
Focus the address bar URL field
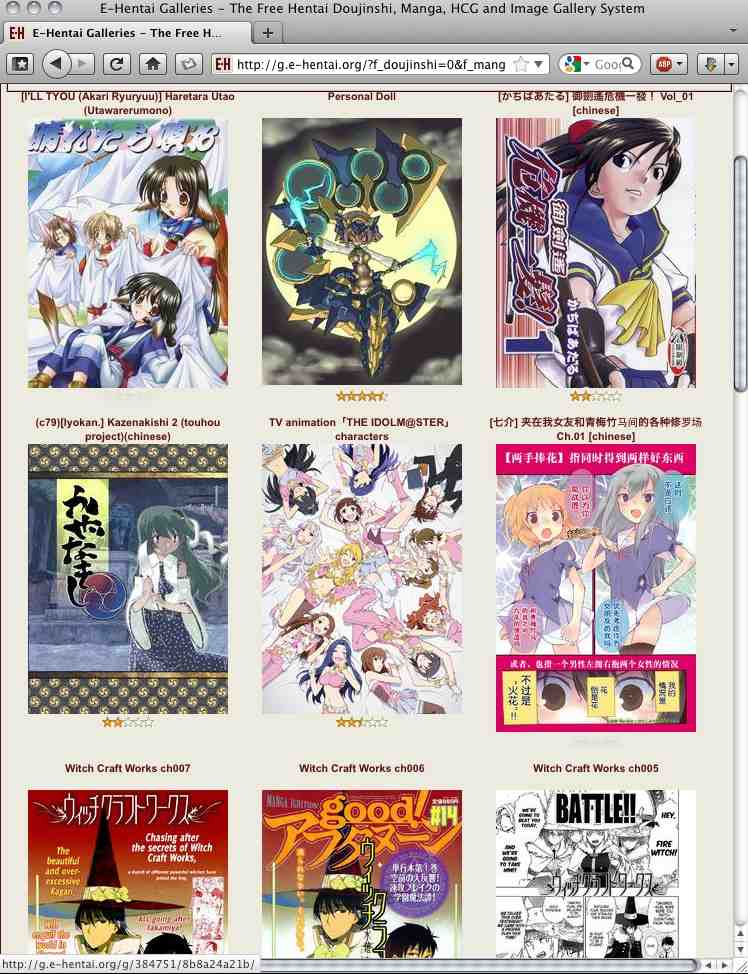click(370, 65)
